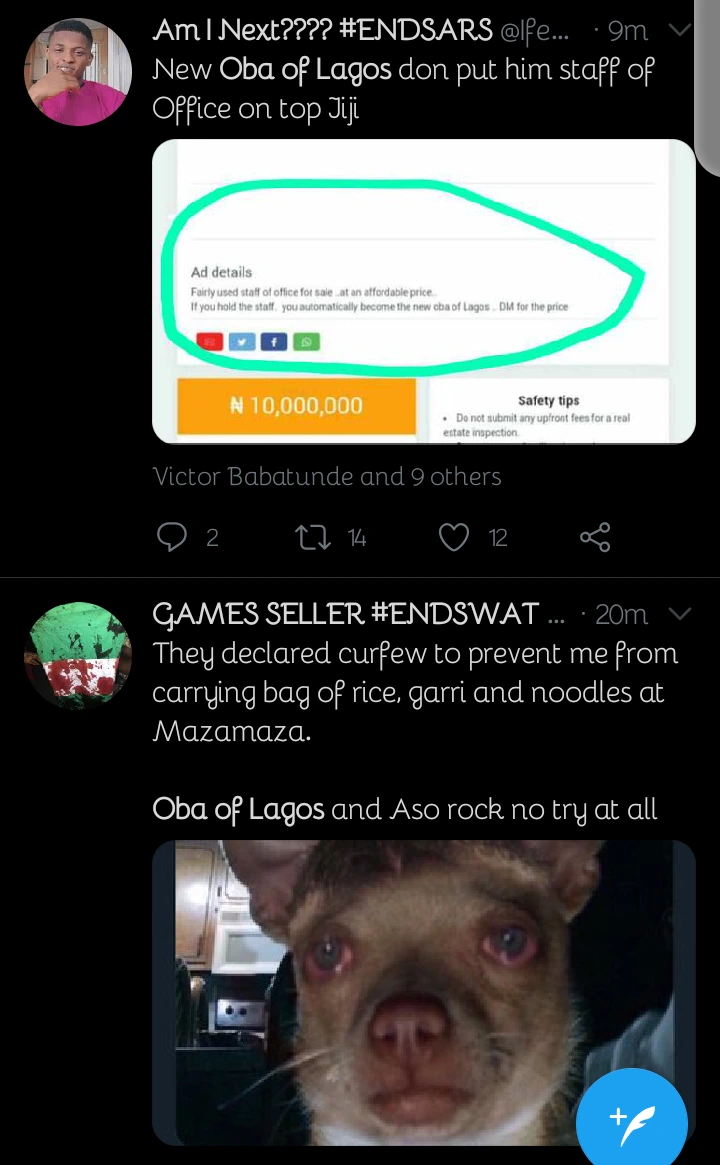
Task: Open the Jiji ad screenshot image
Action: (x=423, y=291)
